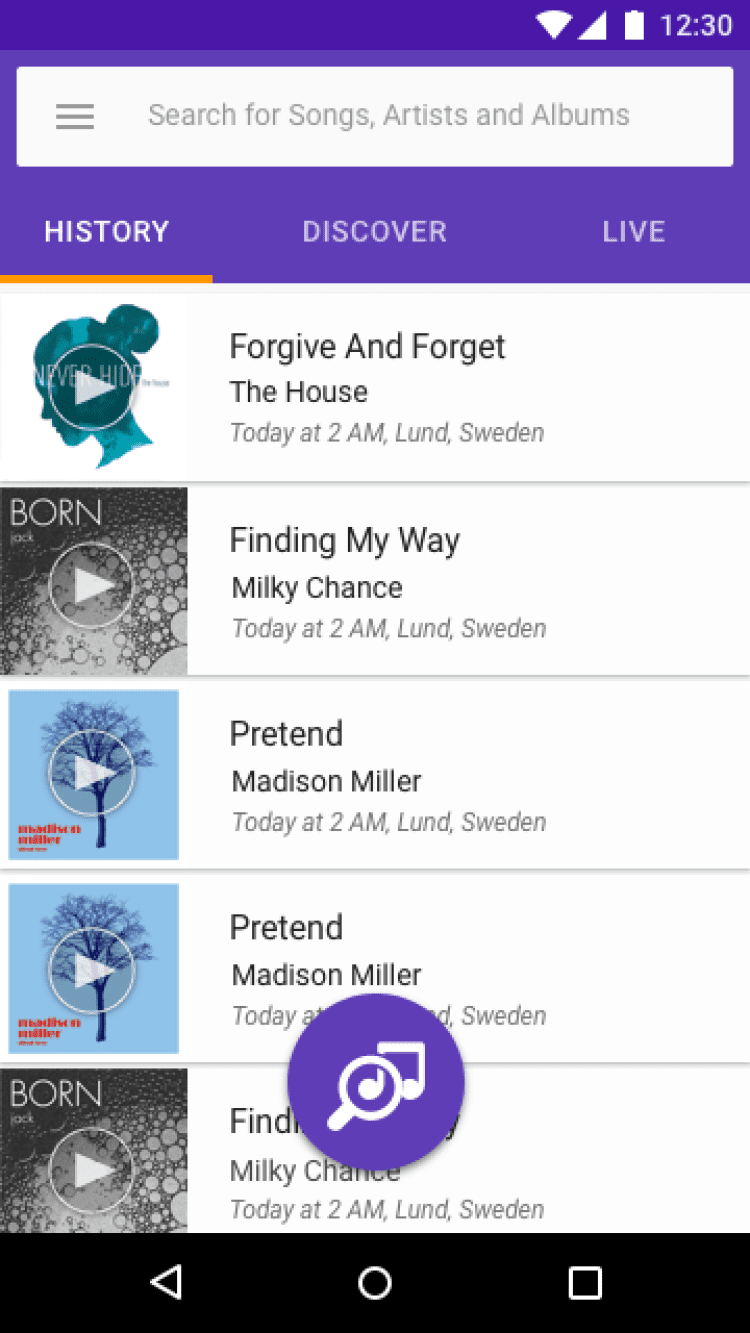Open the hamburger drawer menu

click(75, 117)
